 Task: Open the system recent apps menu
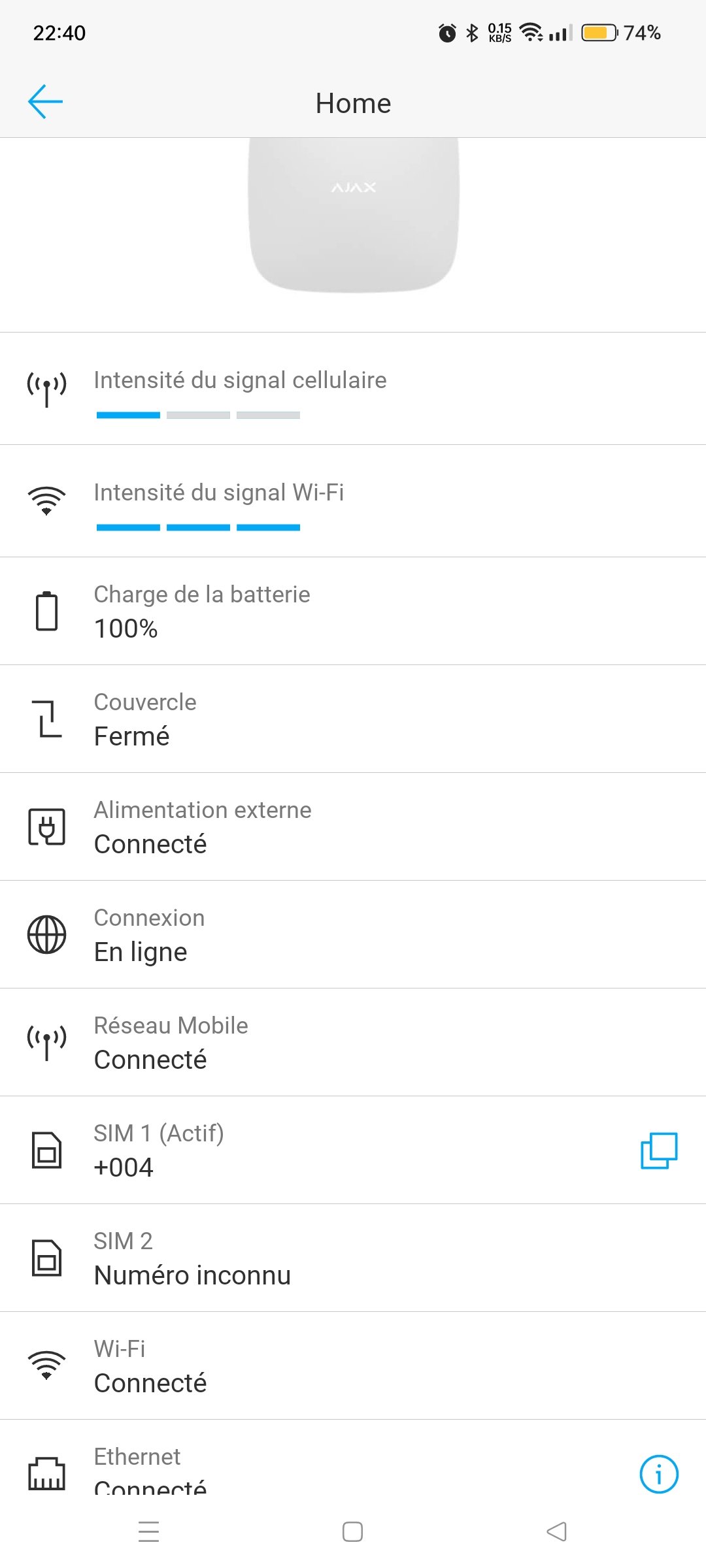(149, 1531)
